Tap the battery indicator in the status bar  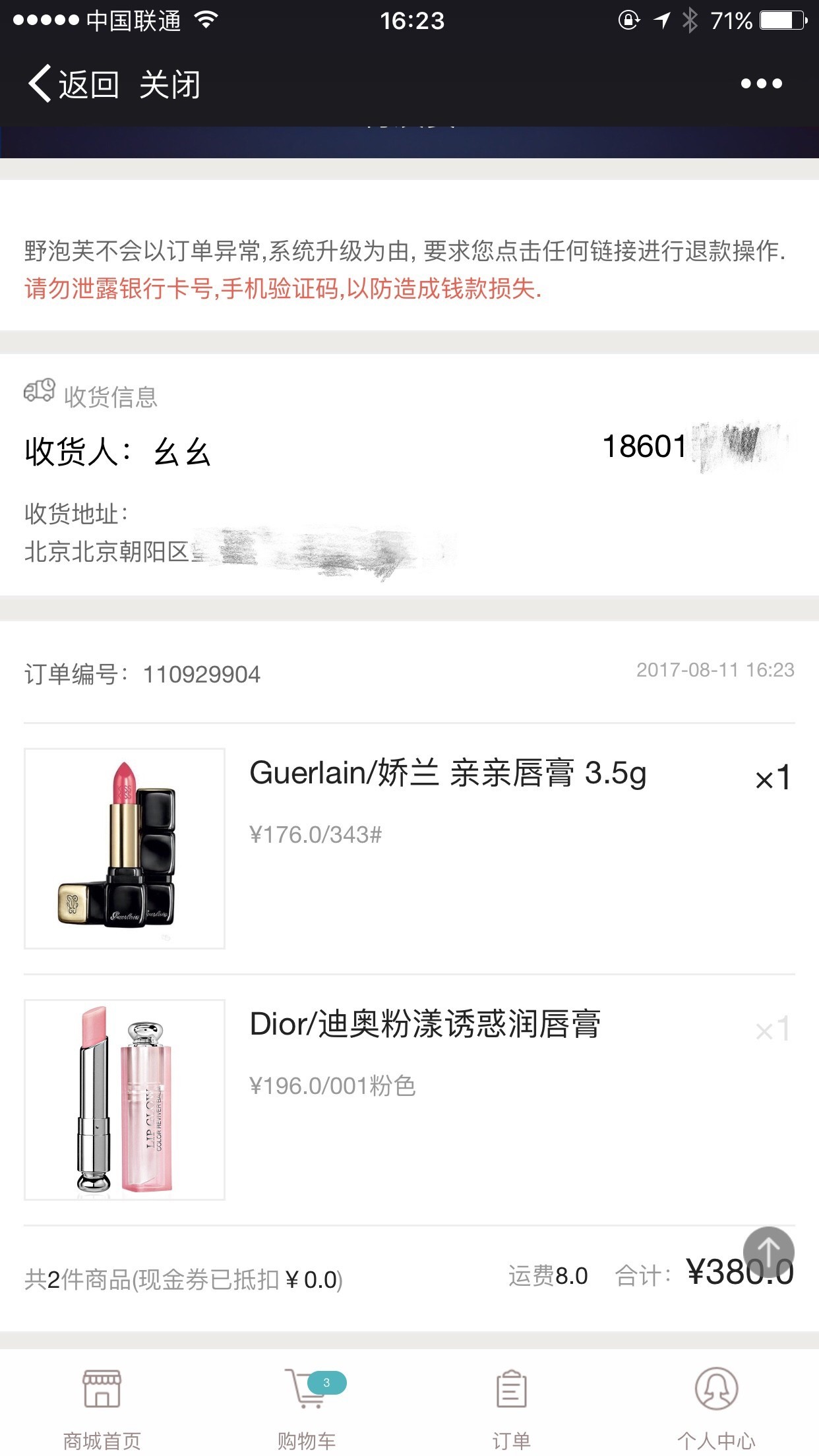click(782, 20)
